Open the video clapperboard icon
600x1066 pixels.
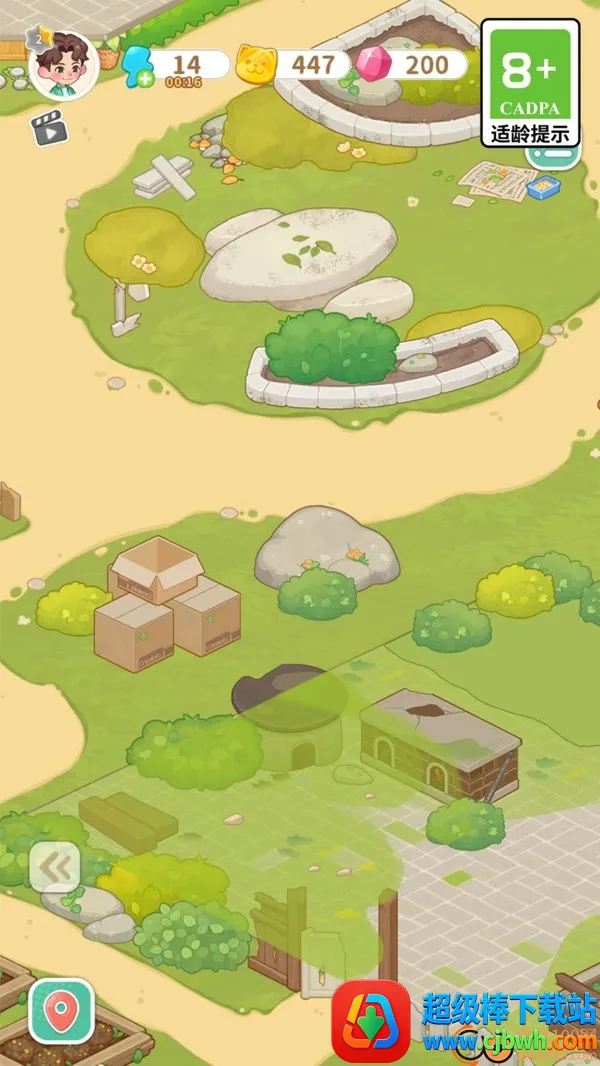tap(49, 128)
